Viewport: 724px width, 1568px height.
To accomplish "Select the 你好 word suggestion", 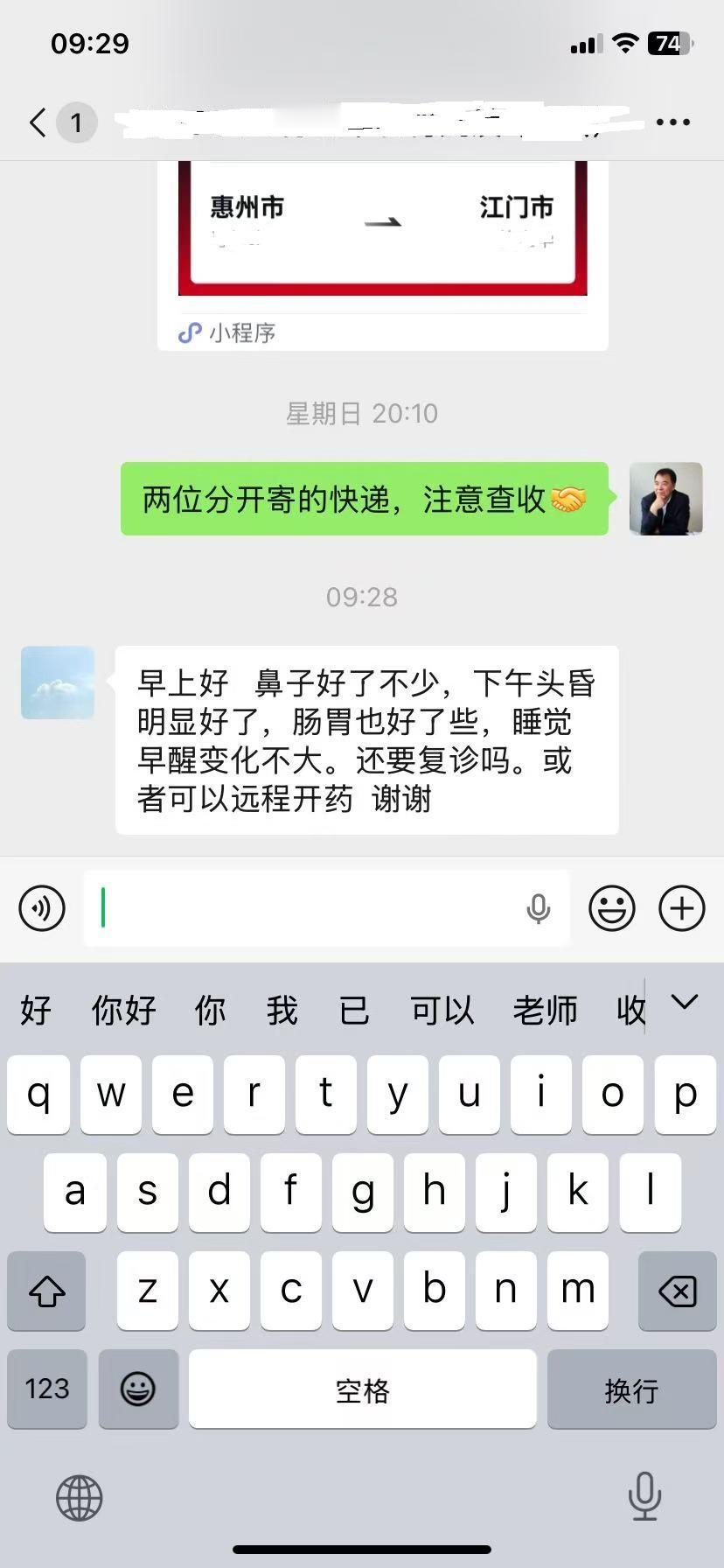I will tap(122, 1010).
